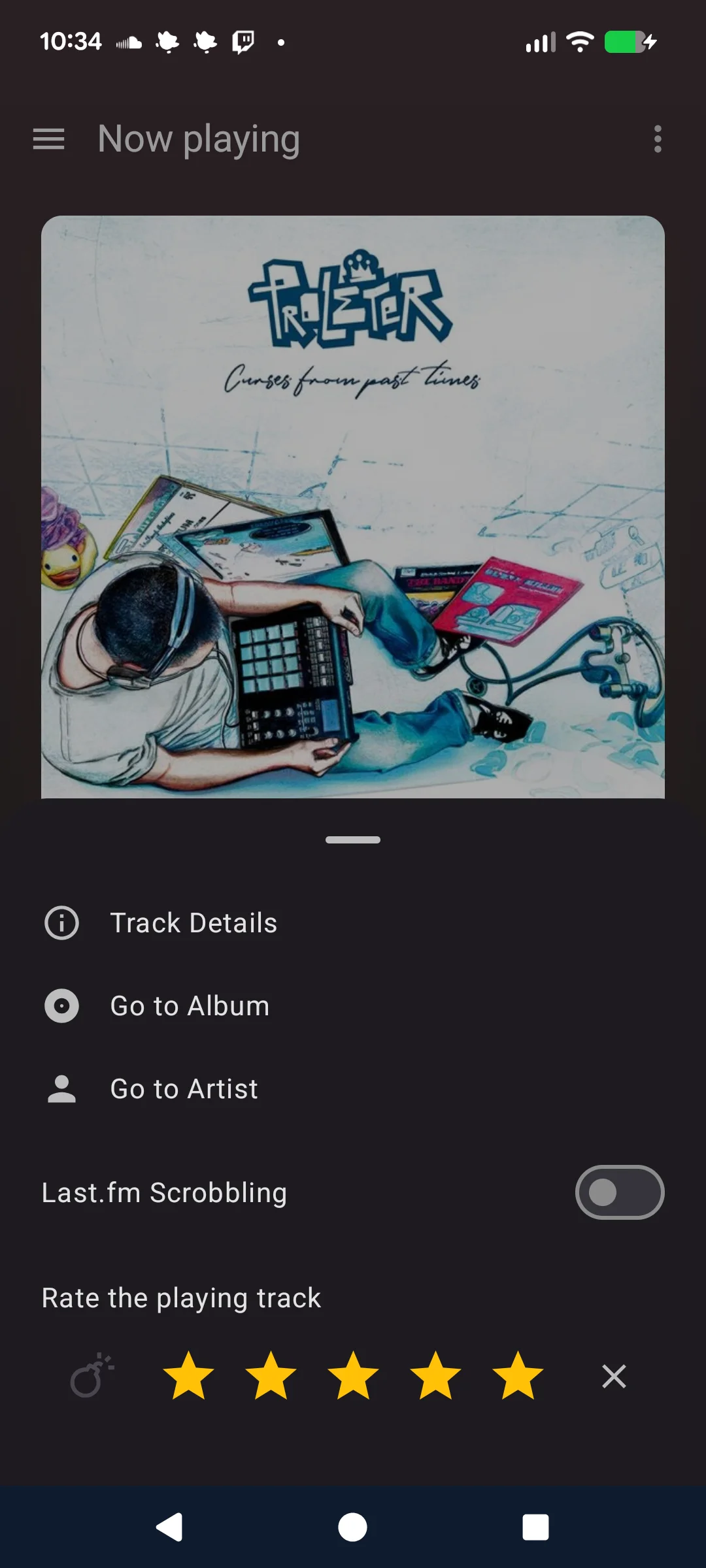
Task: Go to the artist page
Action: (184, 1089)
